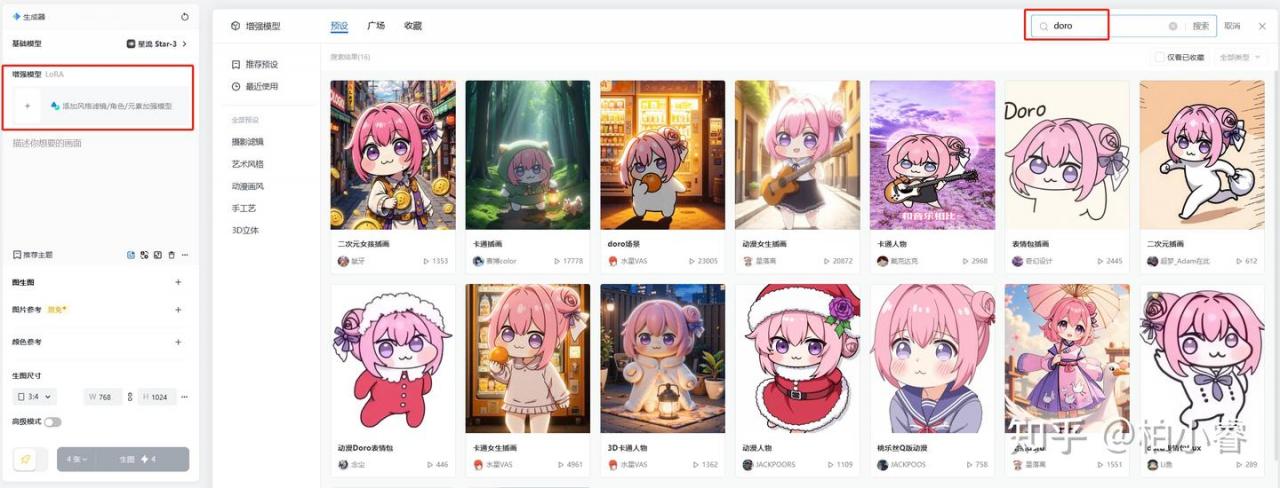The width and height of the screenshot is (1280, 488).
Task: Clear the doro search text
Action: pyautogui.click(x=1173, y=26)
